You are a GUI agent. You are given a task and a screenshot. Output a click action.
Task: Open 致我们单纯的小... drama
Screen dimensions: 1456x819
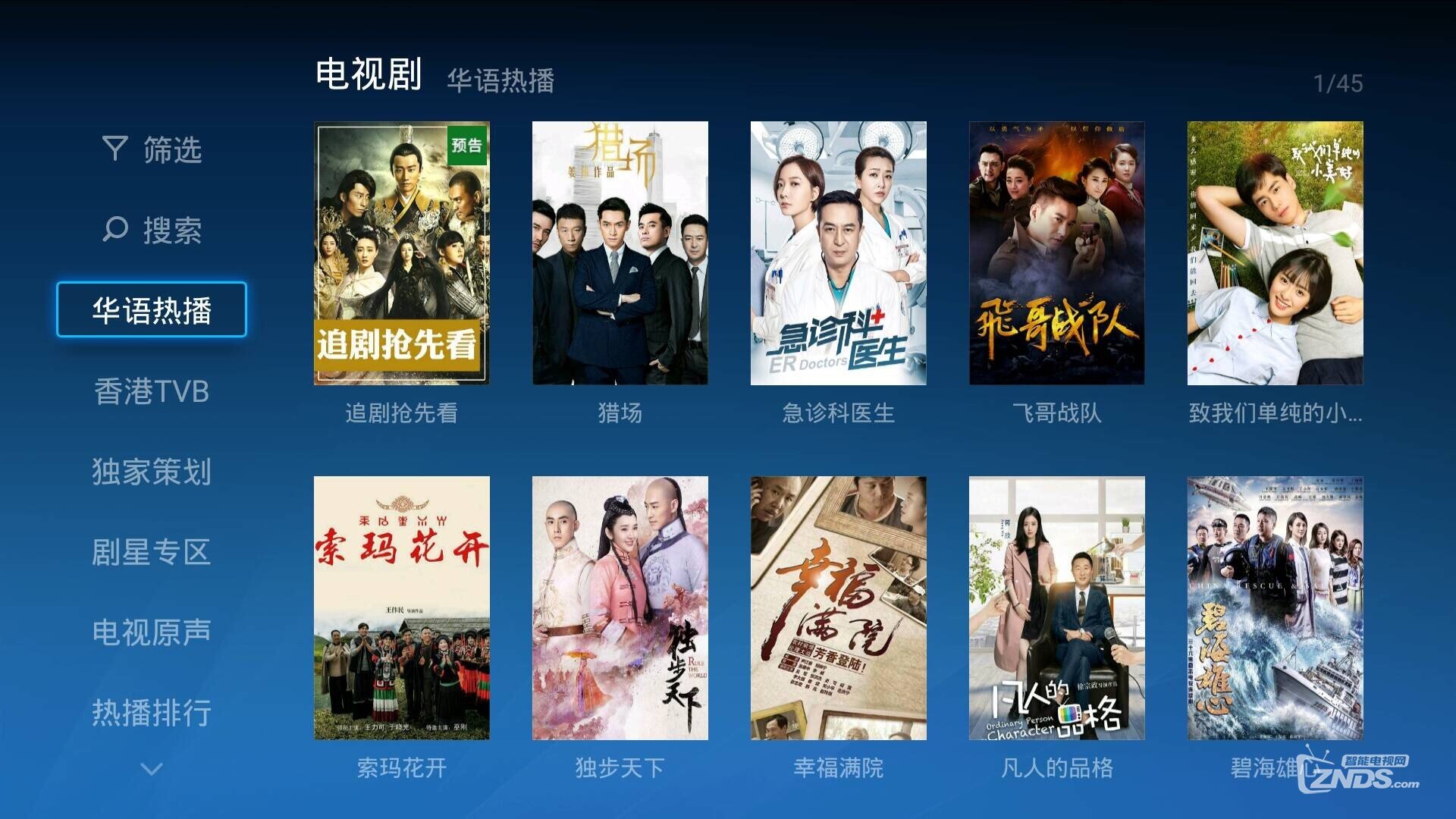[1275, 253]
